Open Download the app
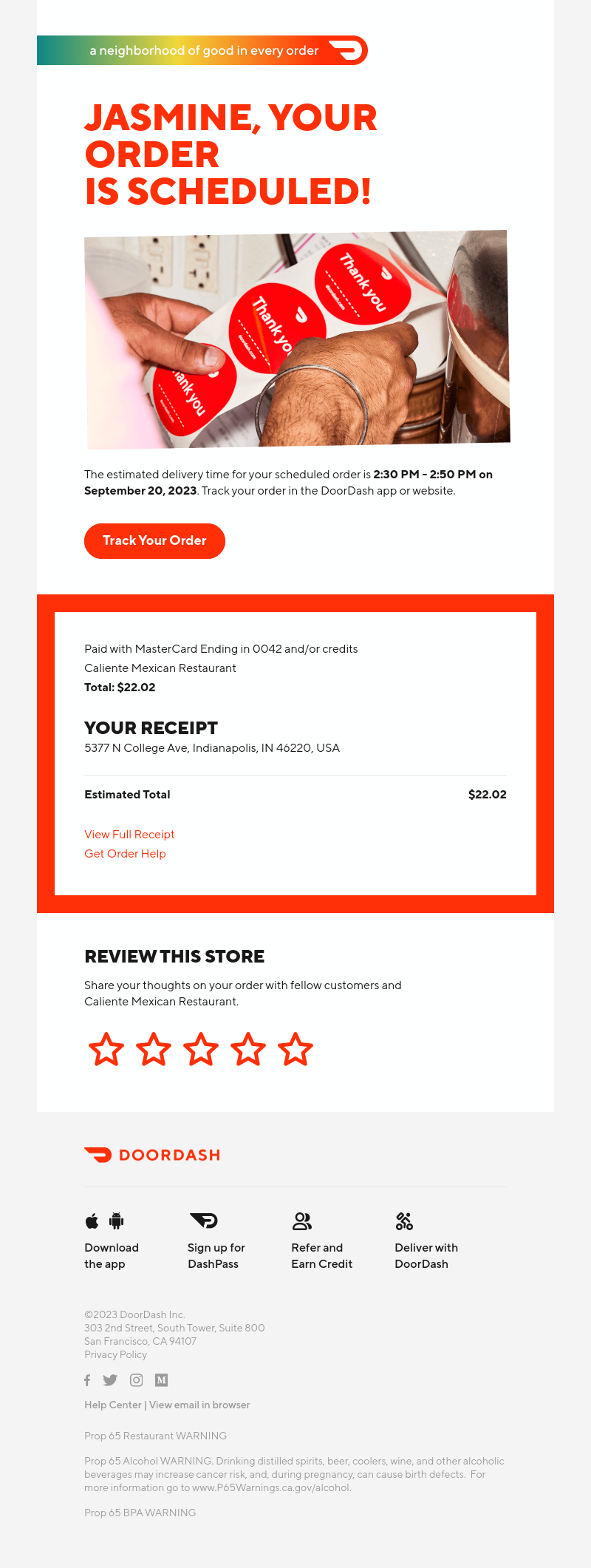Screen dimensions: 591x1568 (x=112, y=1255)
